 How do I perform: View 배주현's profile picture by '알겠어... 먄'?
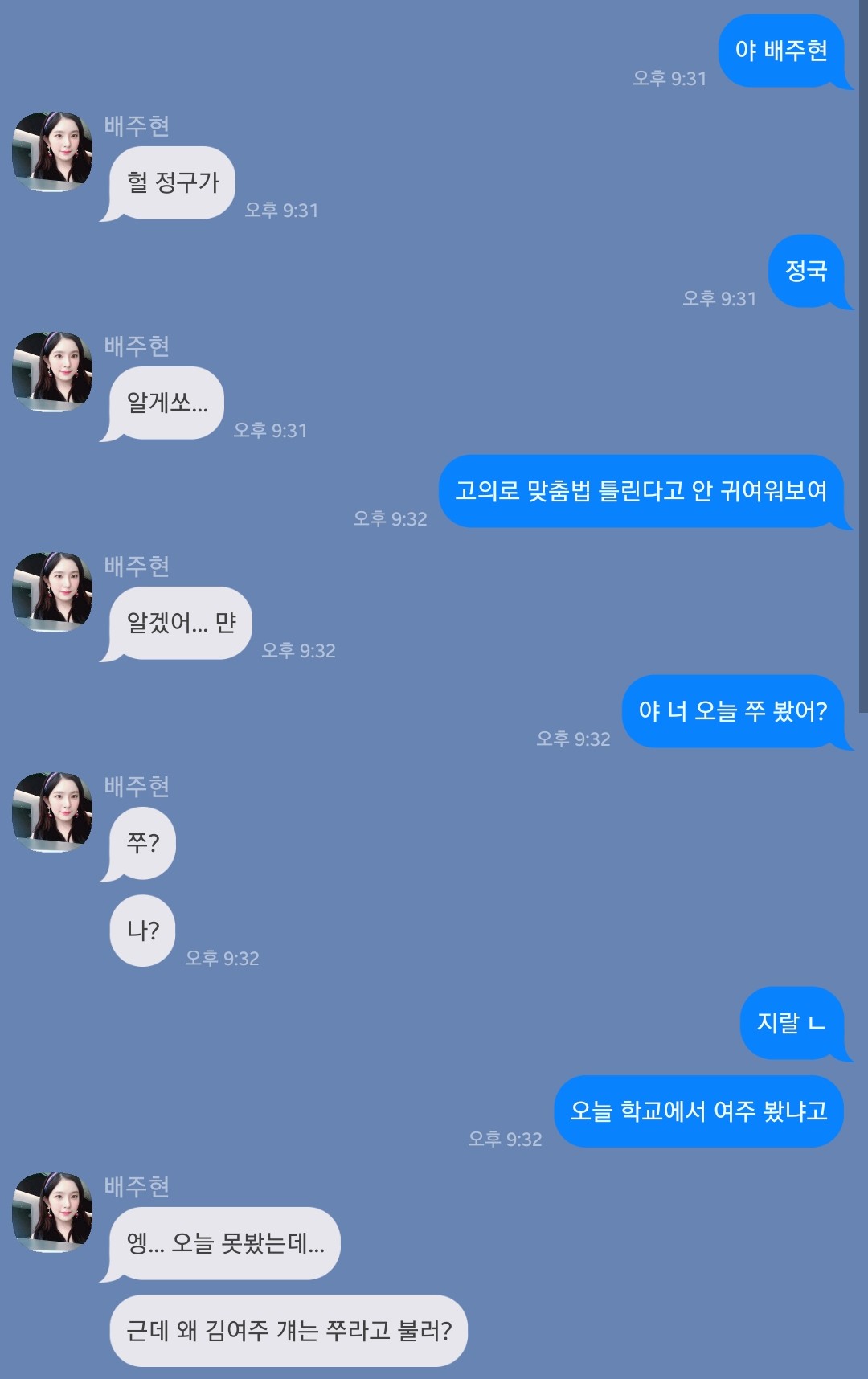pyautogui.click(x=52, y=592)
